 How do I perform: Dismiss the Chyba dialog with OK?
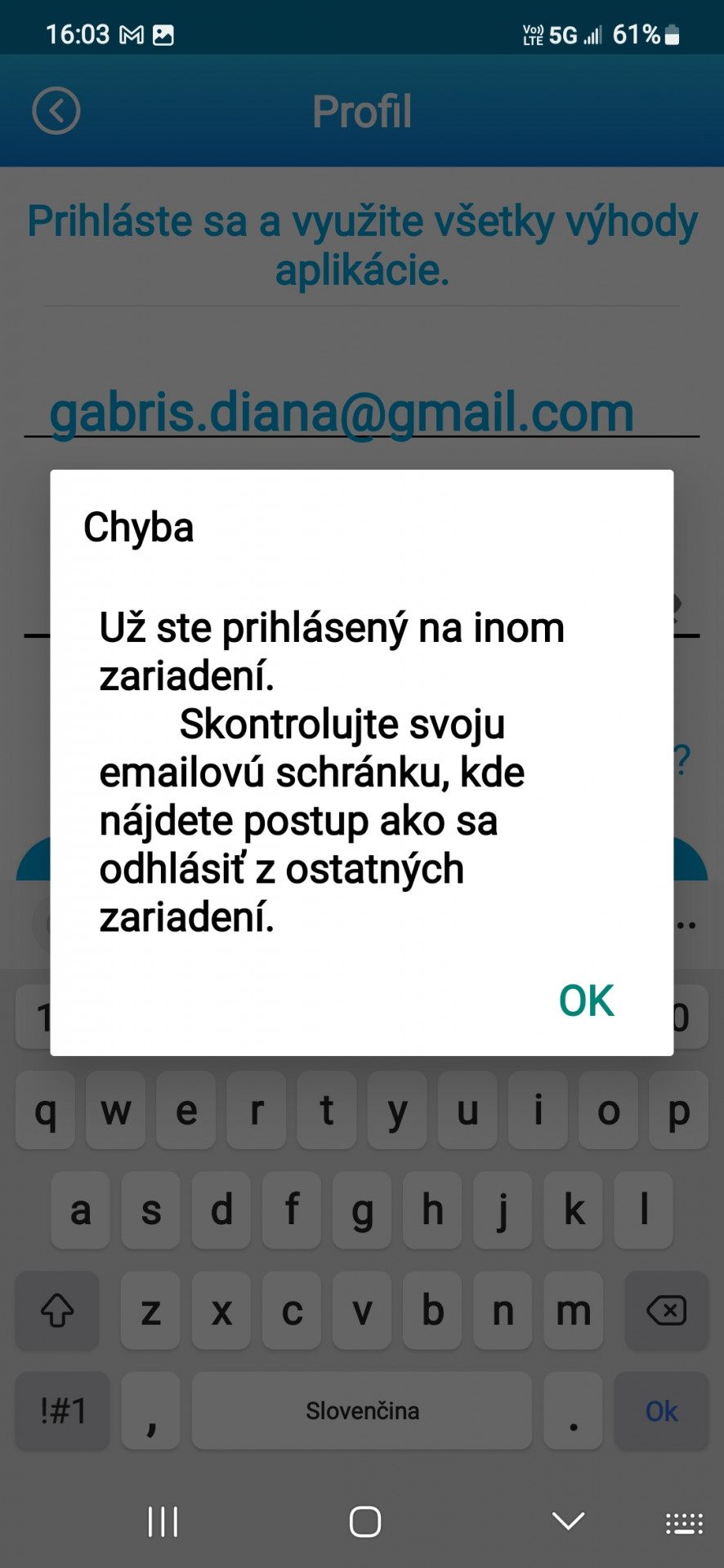[x=586, y=1000]
